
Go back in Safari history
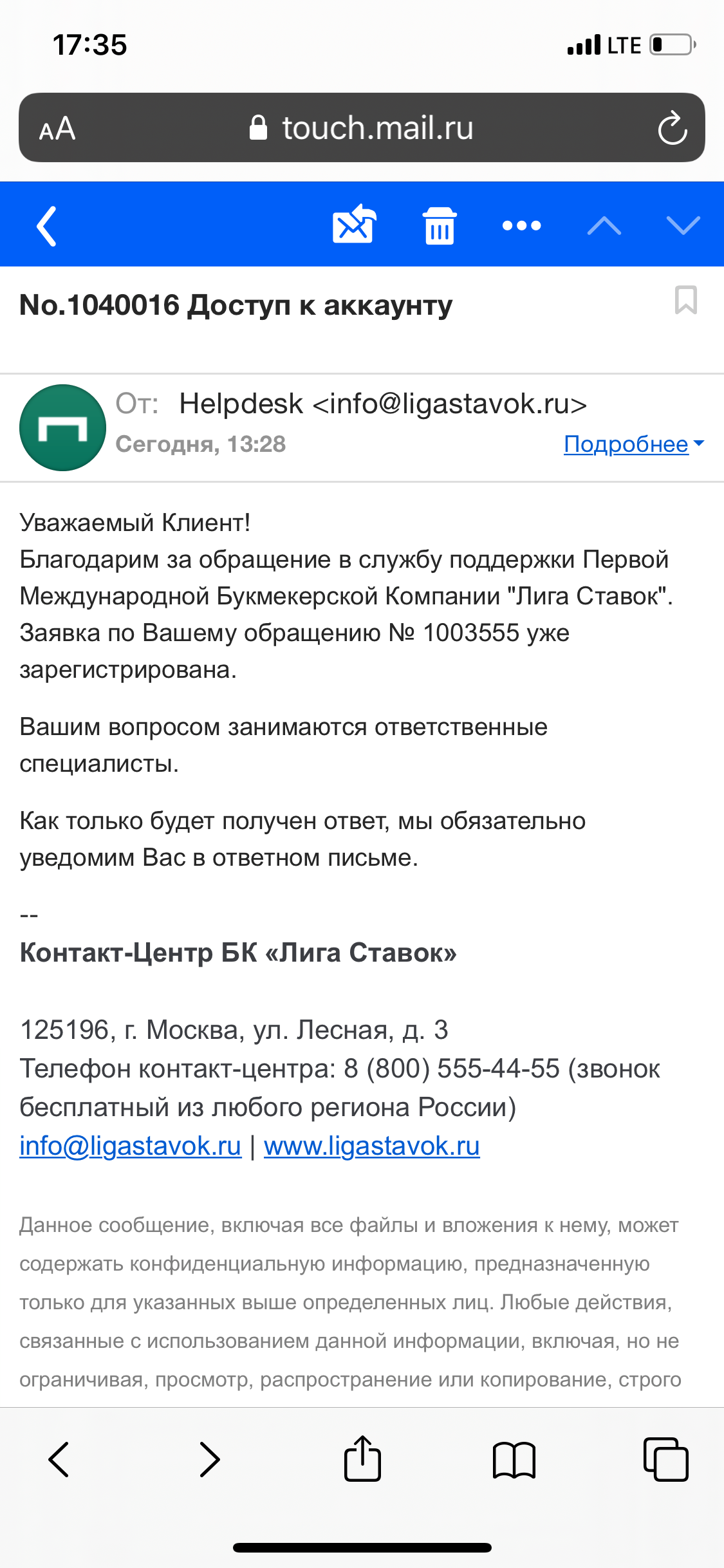pos(59,1459)
